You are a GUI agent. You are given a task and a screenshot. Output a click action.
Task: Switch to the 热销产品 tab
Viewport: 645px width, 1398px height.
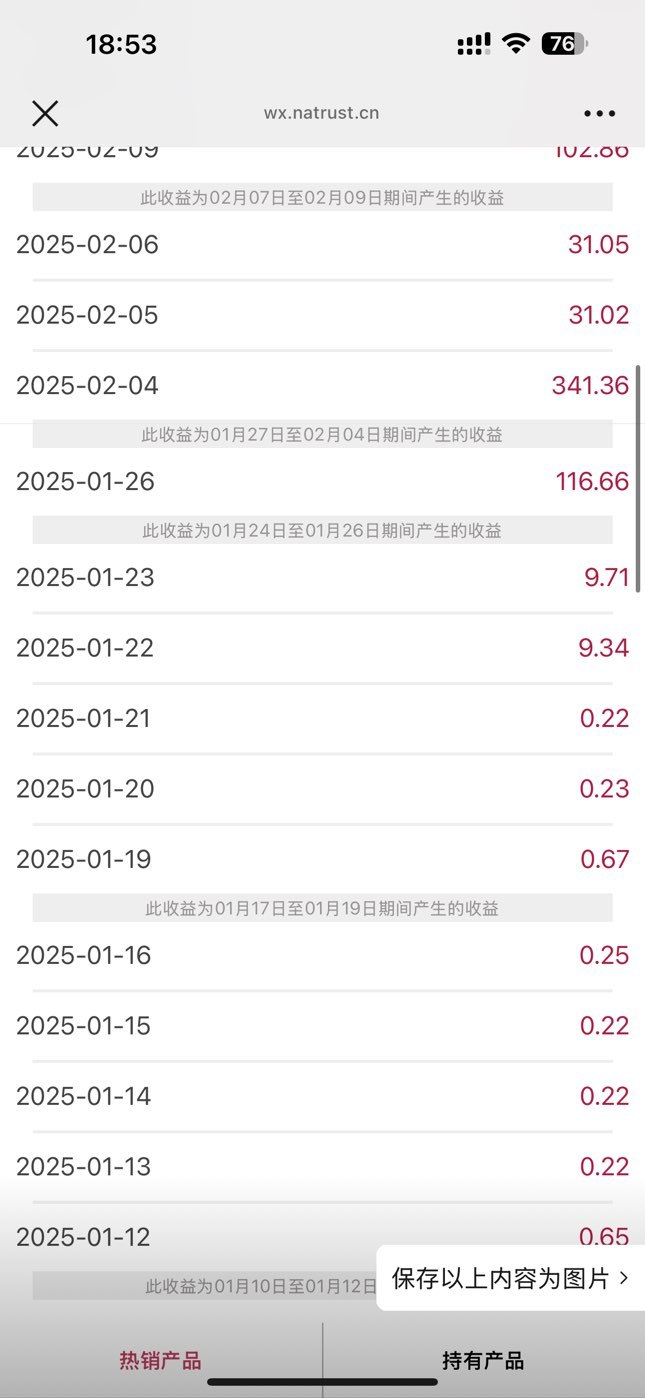pyautogui.click(x=160, y=1360)
